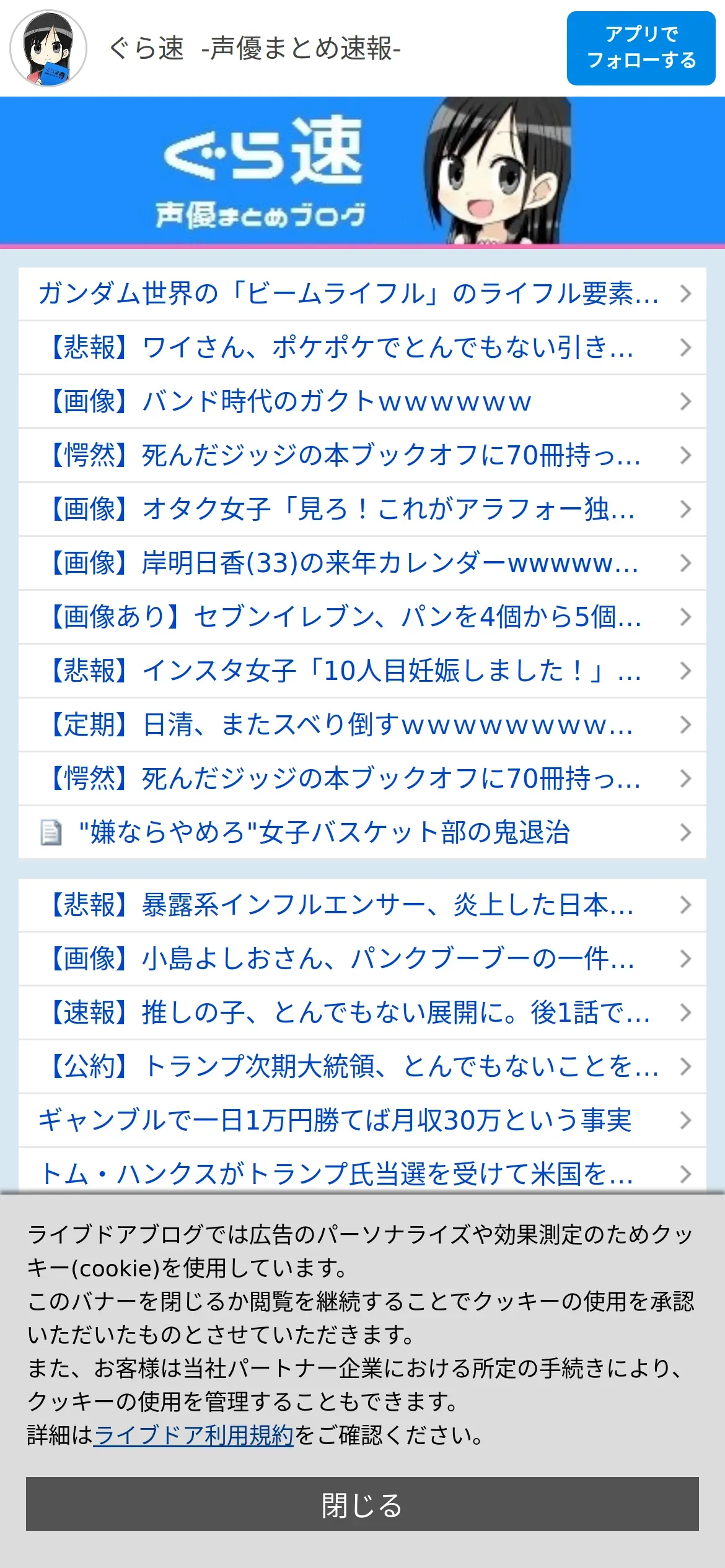This screenshot has width=725, height=1568.
Task: Open the 推しの子 速報 article
Action: (362, 1013)
